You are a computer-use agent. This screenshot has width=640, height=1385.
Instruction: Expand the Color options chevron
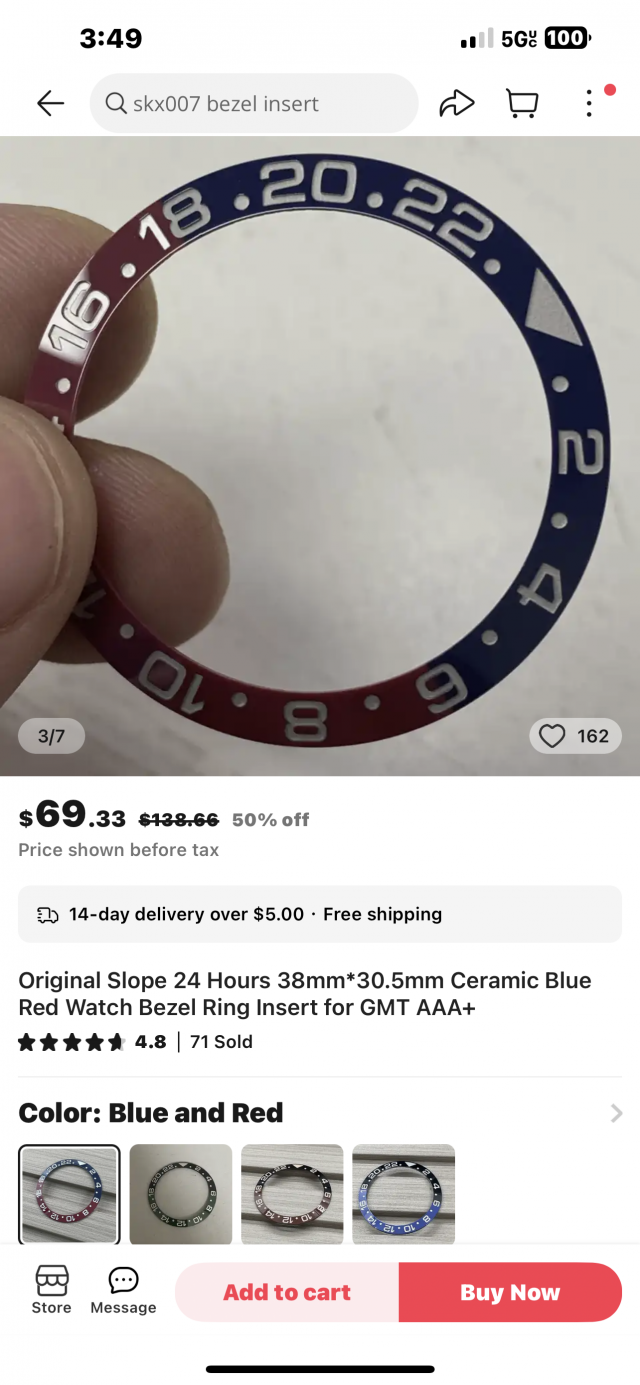coord(616,1113)
